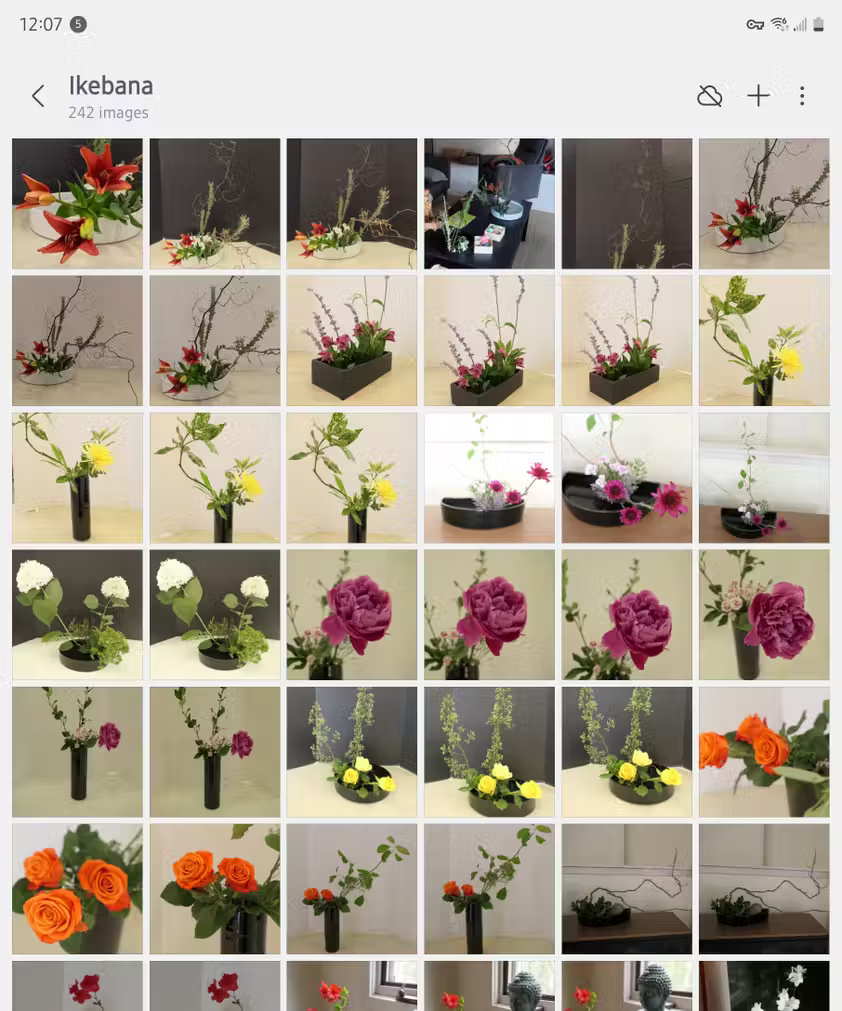The height and width of the screenshot is (1011, 842).
Task: Tap the back arrow to leave the album
Action: 37,95
